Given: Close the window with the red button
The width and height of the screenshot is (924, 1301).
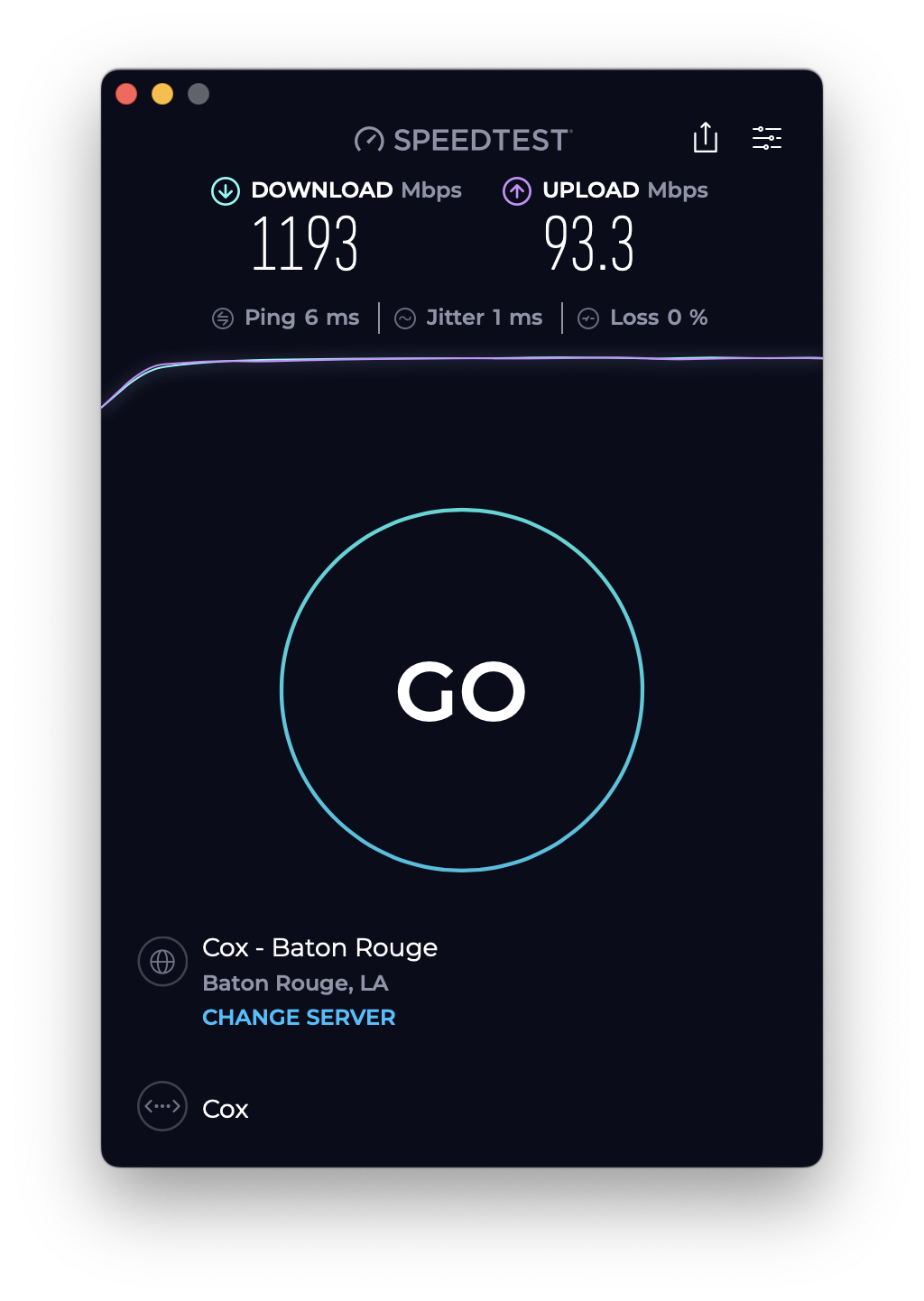Looking at the screenshot, I should pos(126,94).
